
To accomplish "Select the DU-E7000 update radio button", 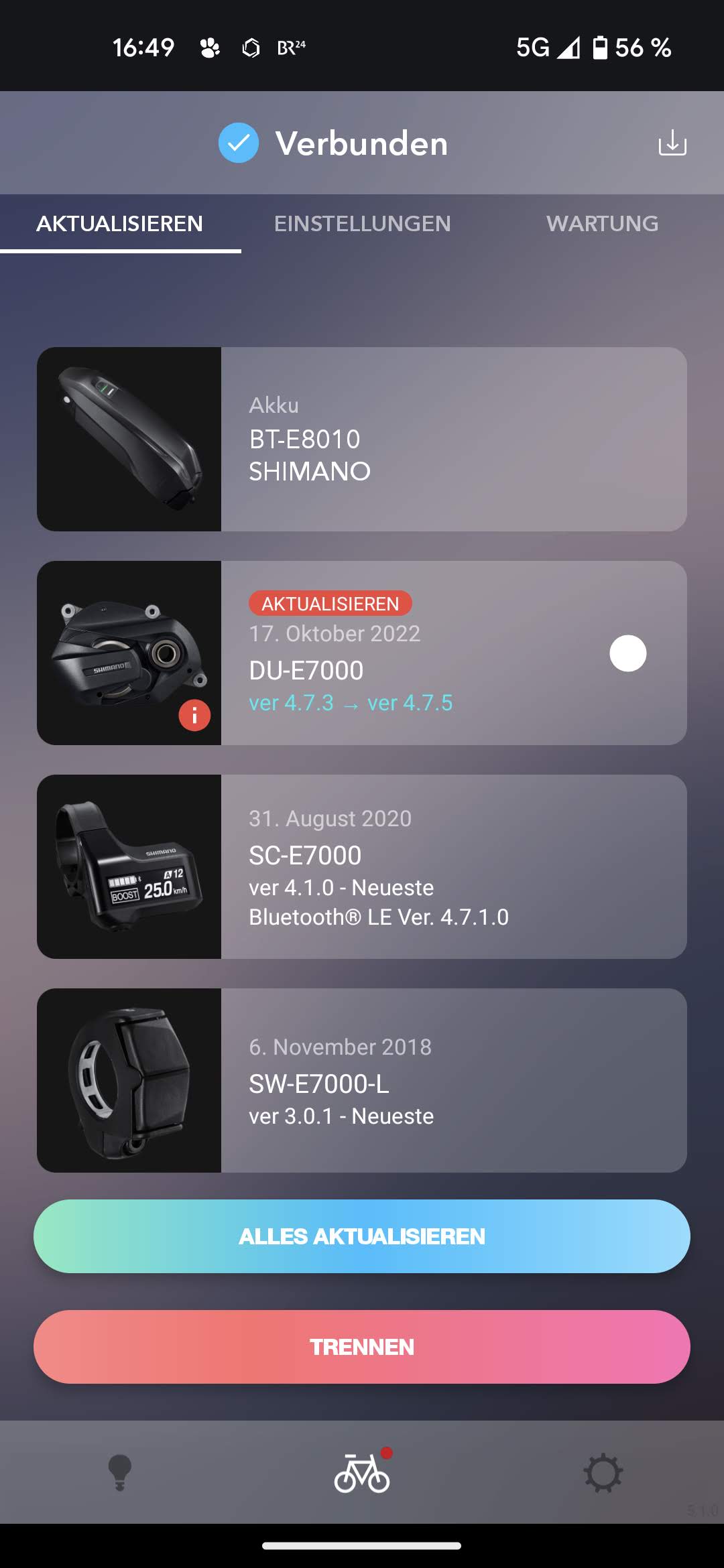I will [627, 653].
